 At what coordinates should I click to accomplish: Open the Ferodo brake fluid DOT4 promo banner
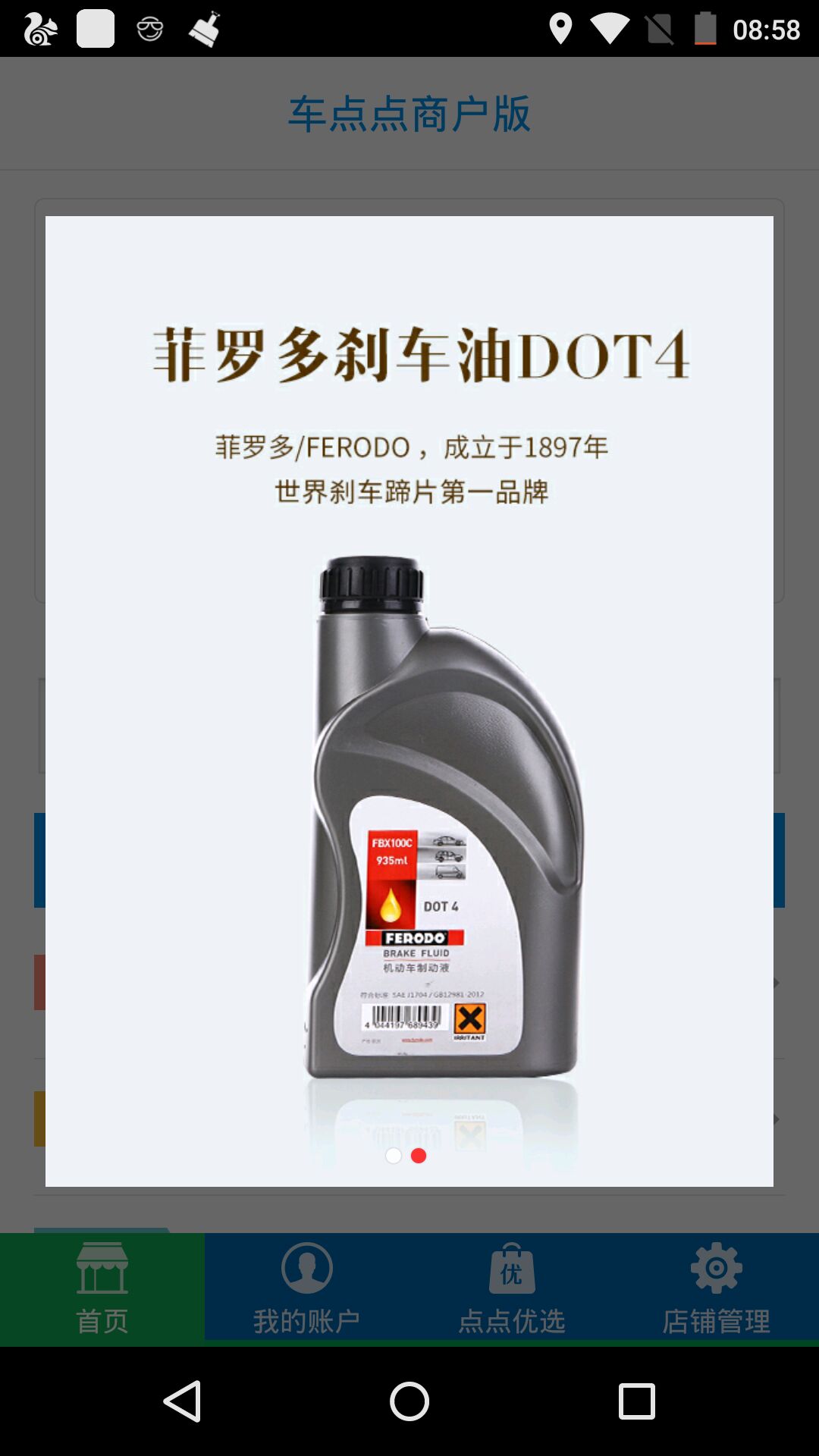(x=409, y=701)
